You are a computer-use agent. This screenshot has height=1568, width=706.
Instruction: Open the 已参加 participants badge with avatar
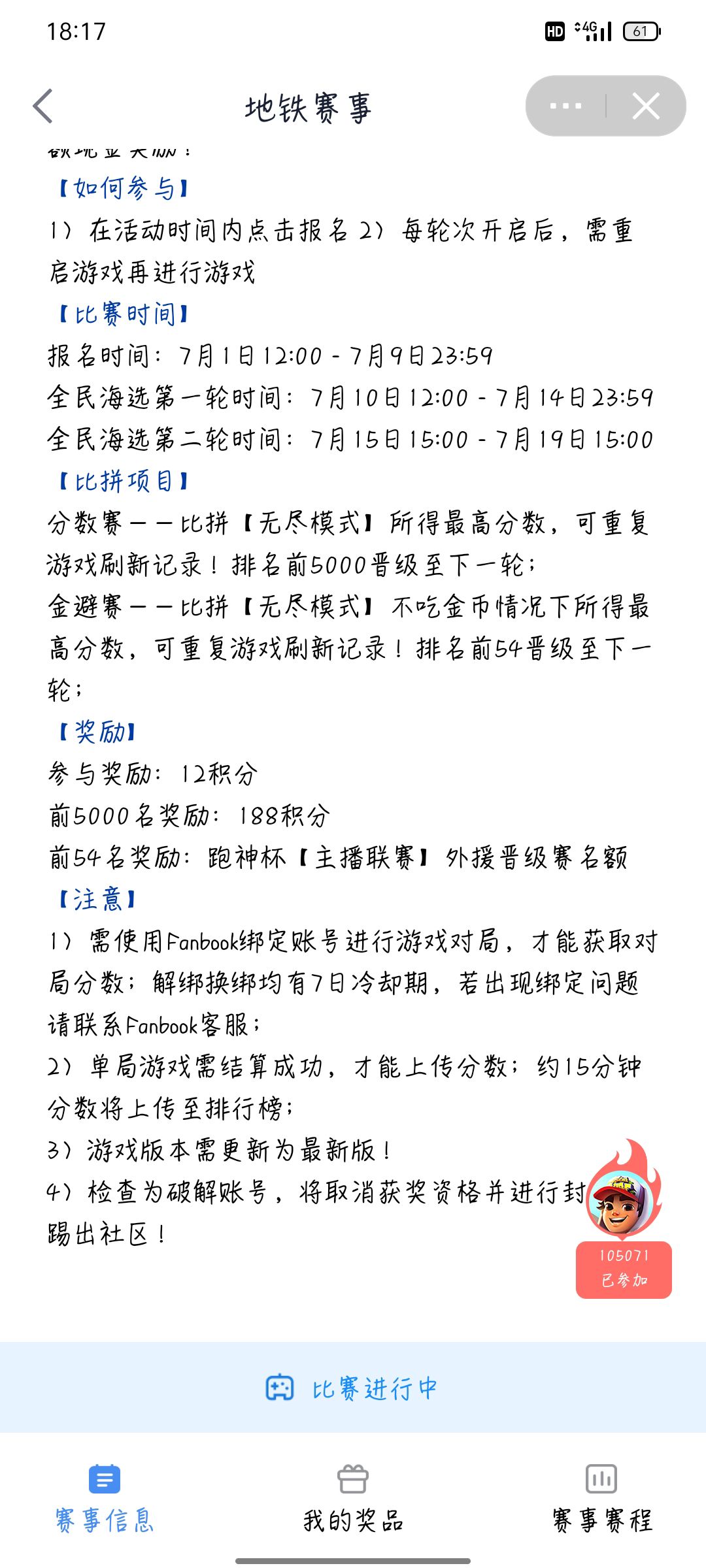click(x=624, y=1220)
